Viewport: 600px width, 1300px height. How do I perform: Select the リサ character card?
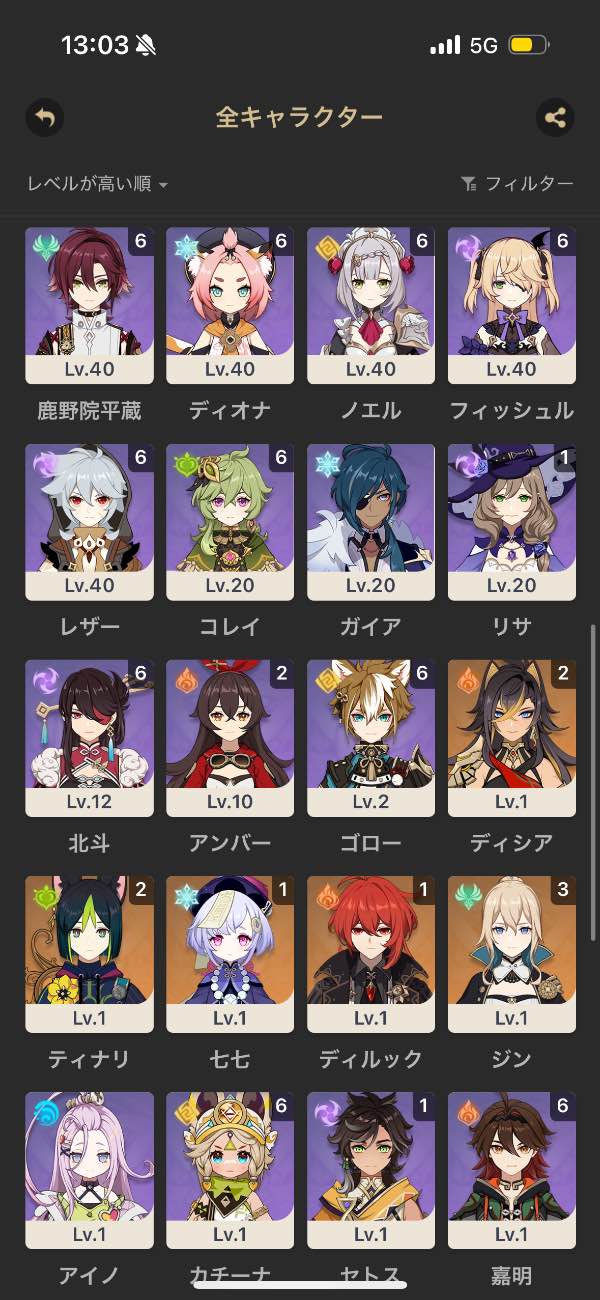(512, 522)
